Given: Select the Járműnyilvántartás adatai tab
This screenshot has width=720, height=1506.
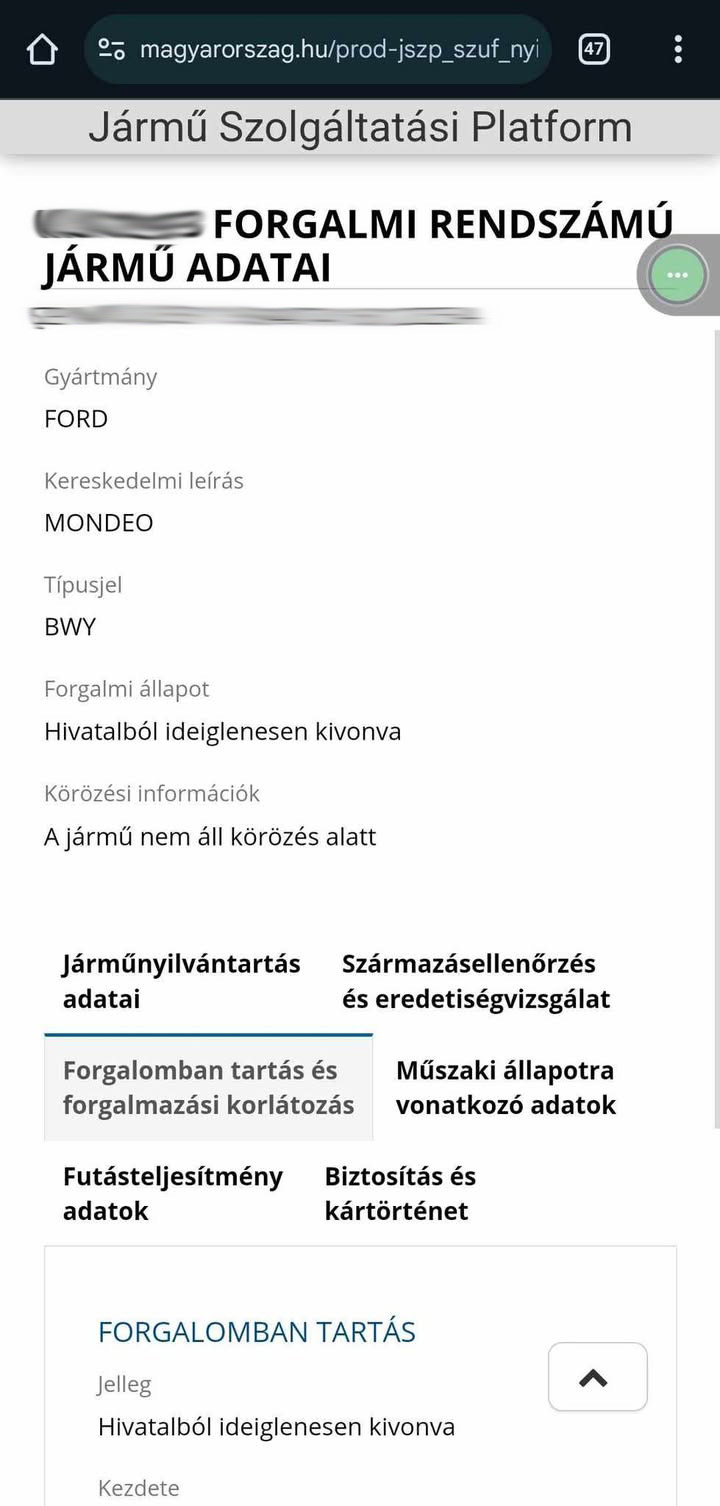Looking at the screenshot, I should [x=179, y=980].
